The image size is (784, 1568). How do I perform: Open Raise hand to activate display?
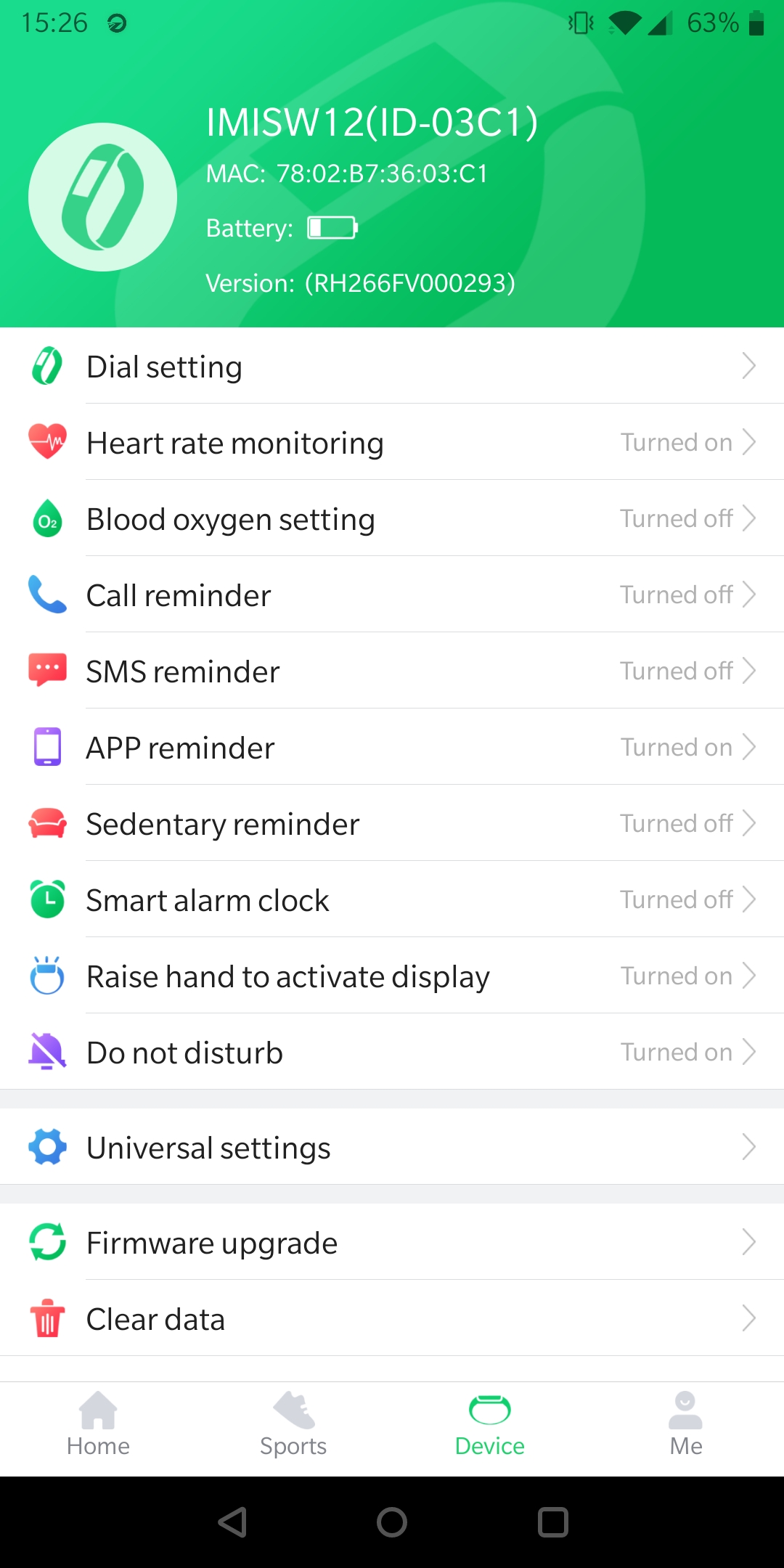(x=392, y=976)
